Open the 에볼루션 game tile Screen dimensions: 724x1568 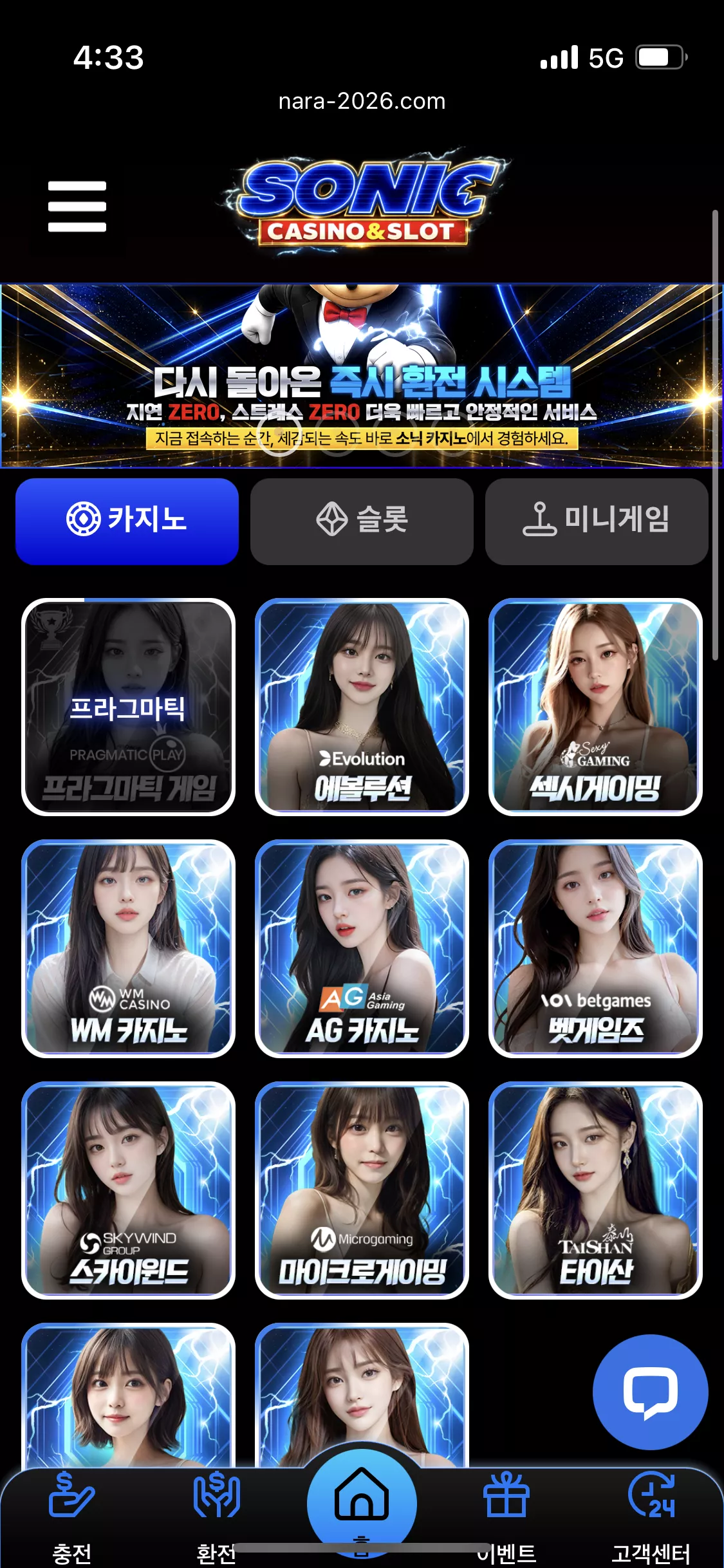click(x=362, y=707)
